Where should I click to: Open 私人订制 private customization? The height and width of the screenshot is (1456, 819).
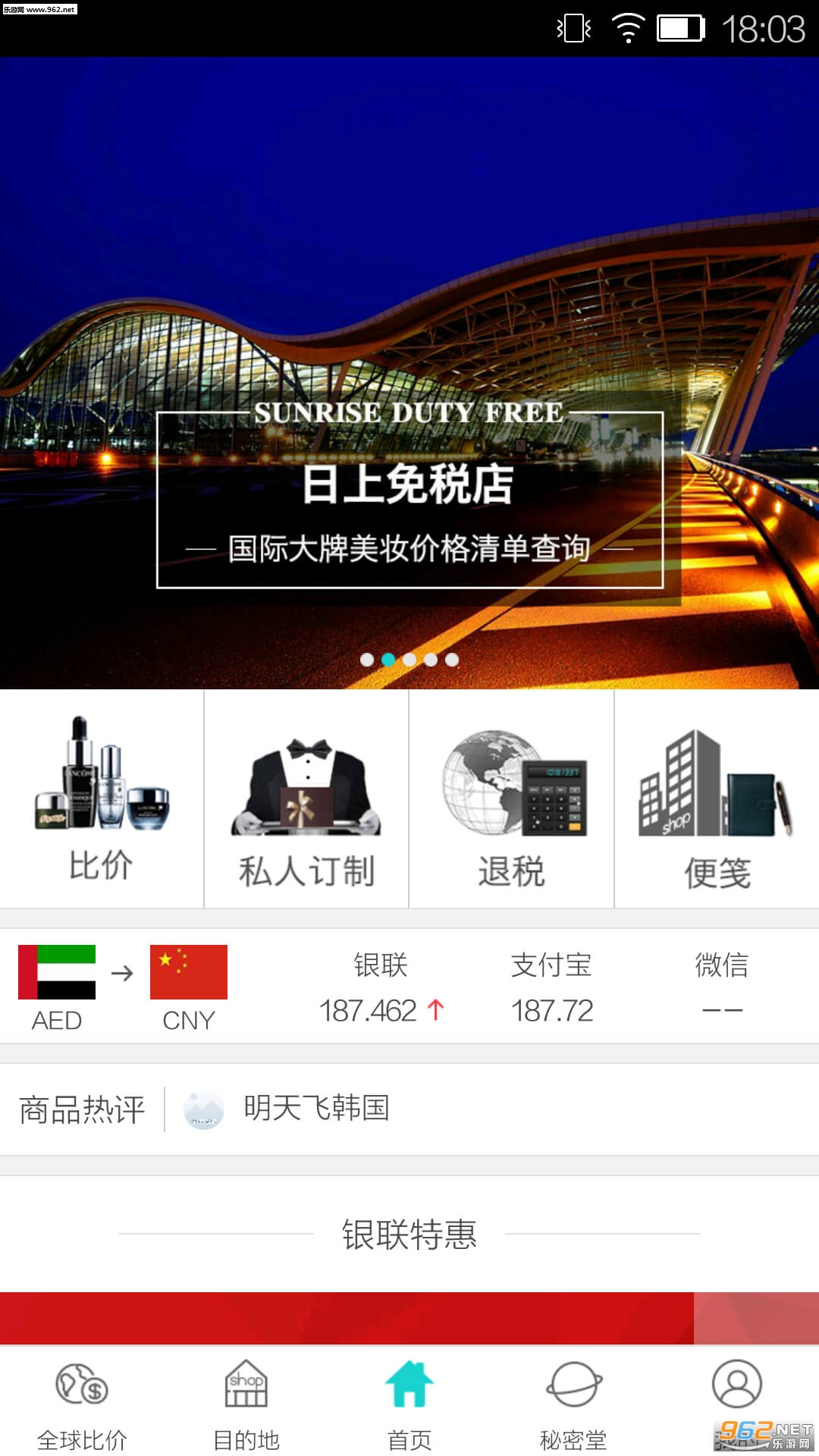pos(306,799)
